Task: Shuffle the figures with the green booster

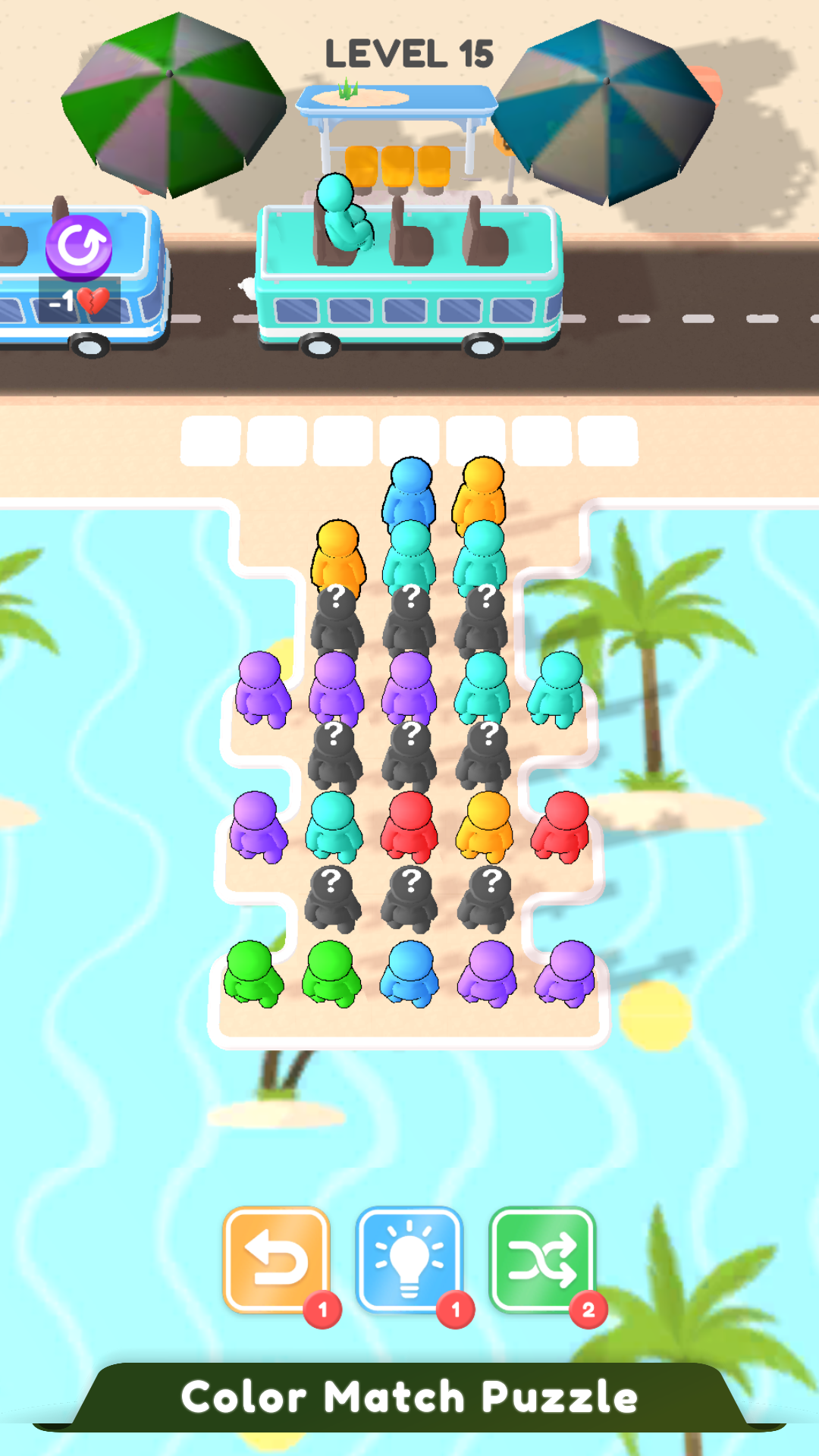Action: click(x=542, y=1260)
